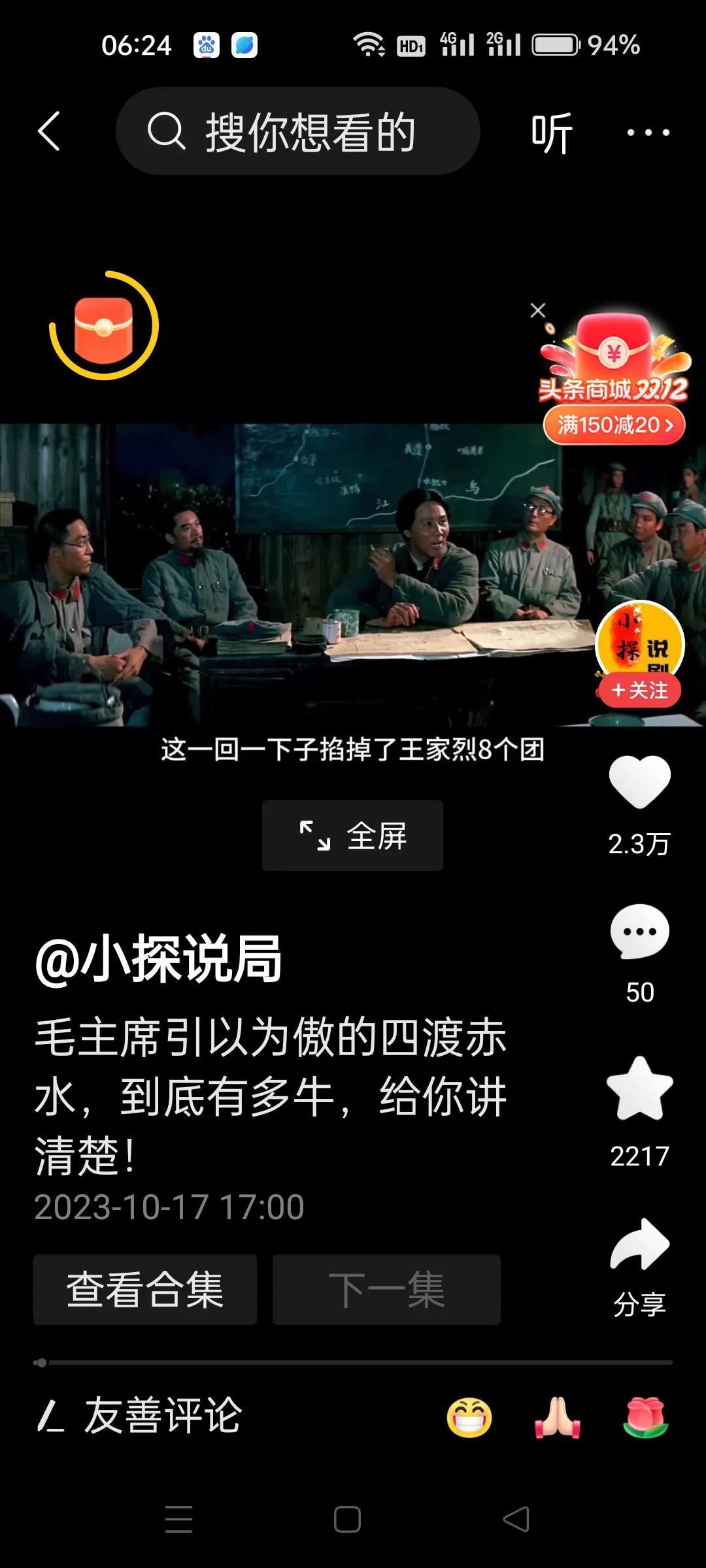The image size is (706, 1568).
Task: Open the 满150减20 shopping promo
Action: [614, 425]
